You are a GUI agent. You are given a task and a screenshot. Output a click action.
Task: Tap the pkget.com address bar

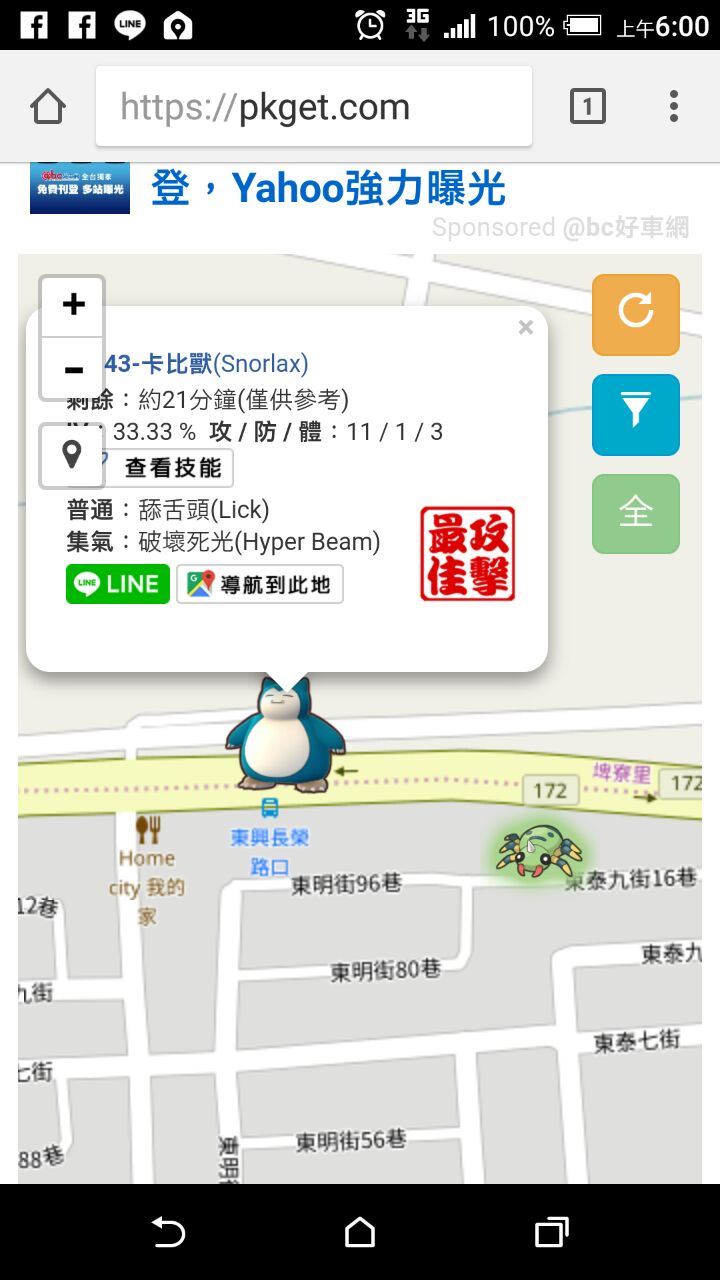[x=313, y=107]
